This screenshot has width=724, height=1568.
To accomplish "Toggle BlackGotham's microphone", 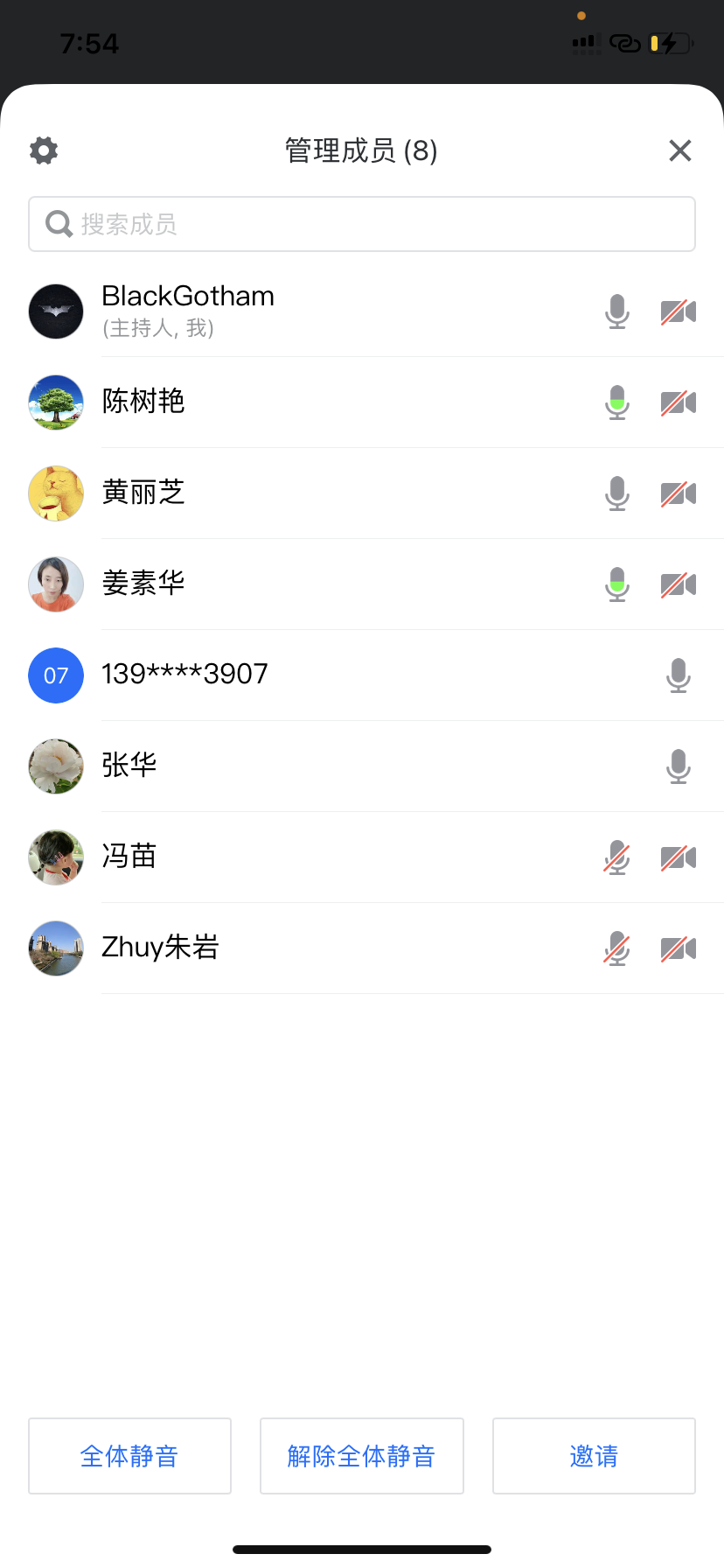I will [617, 311].
